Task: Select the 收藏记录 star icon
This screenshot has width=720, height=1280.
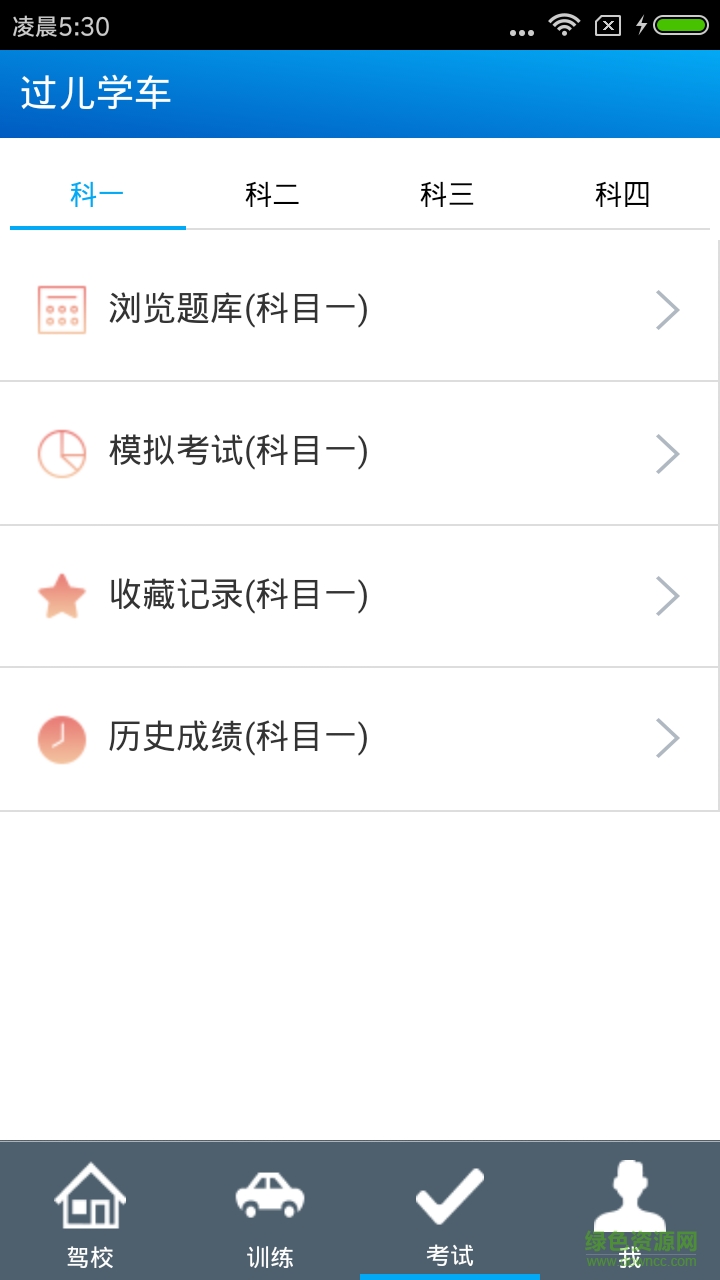Action: coord(62,595)
